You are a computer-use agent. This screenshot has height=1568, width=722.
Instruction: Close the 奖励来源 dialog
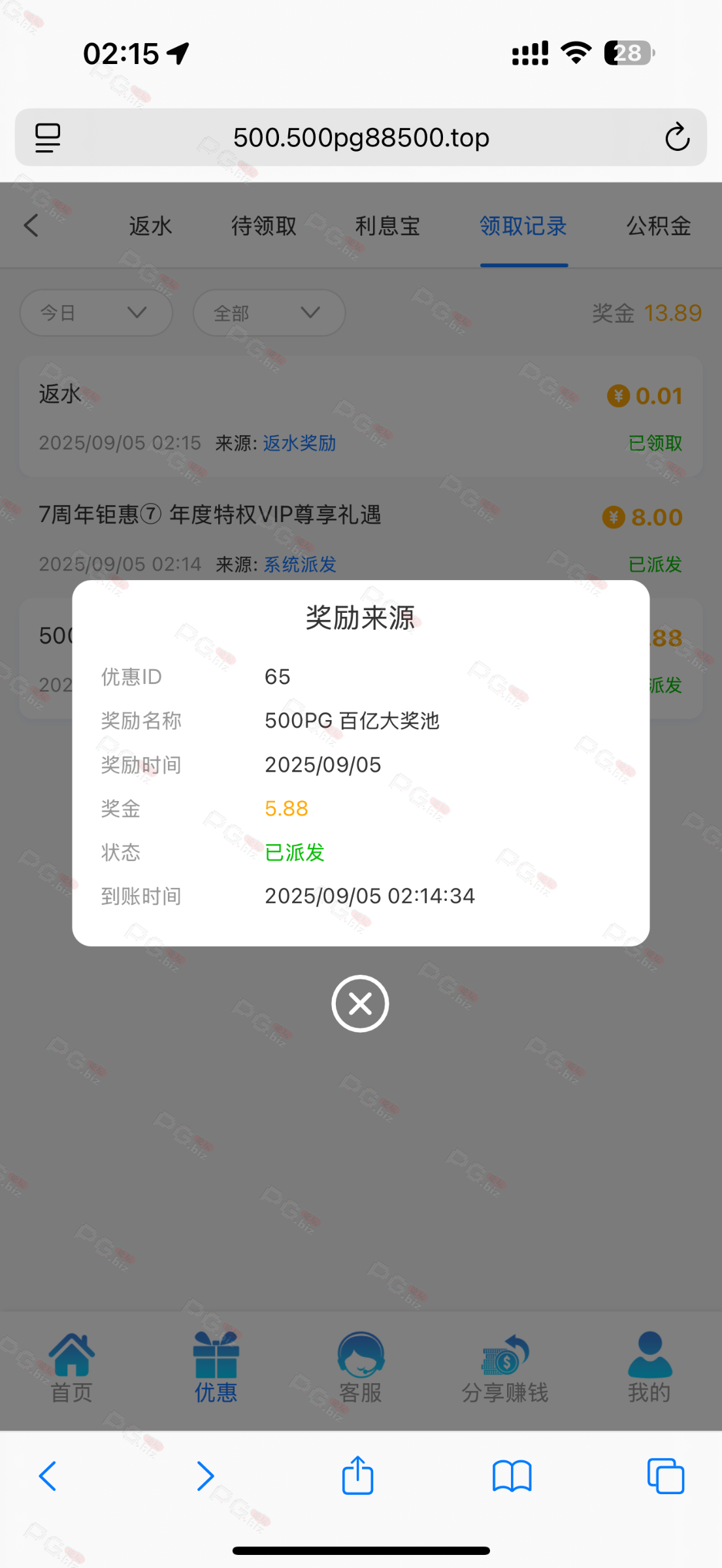pos(360,1004)
